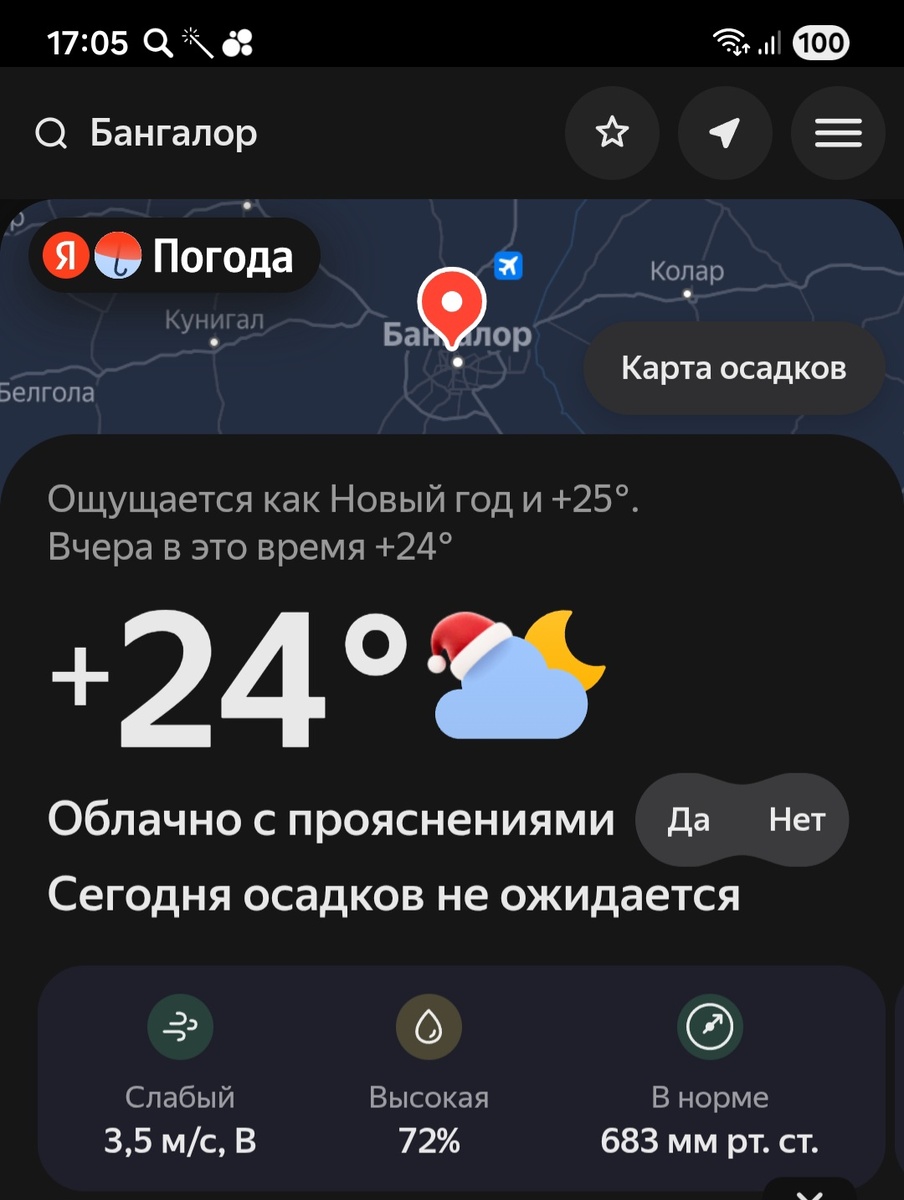Select the airport marker on the map
Image resolution: width=904 pixels, height=1200 pixels.
508,266
